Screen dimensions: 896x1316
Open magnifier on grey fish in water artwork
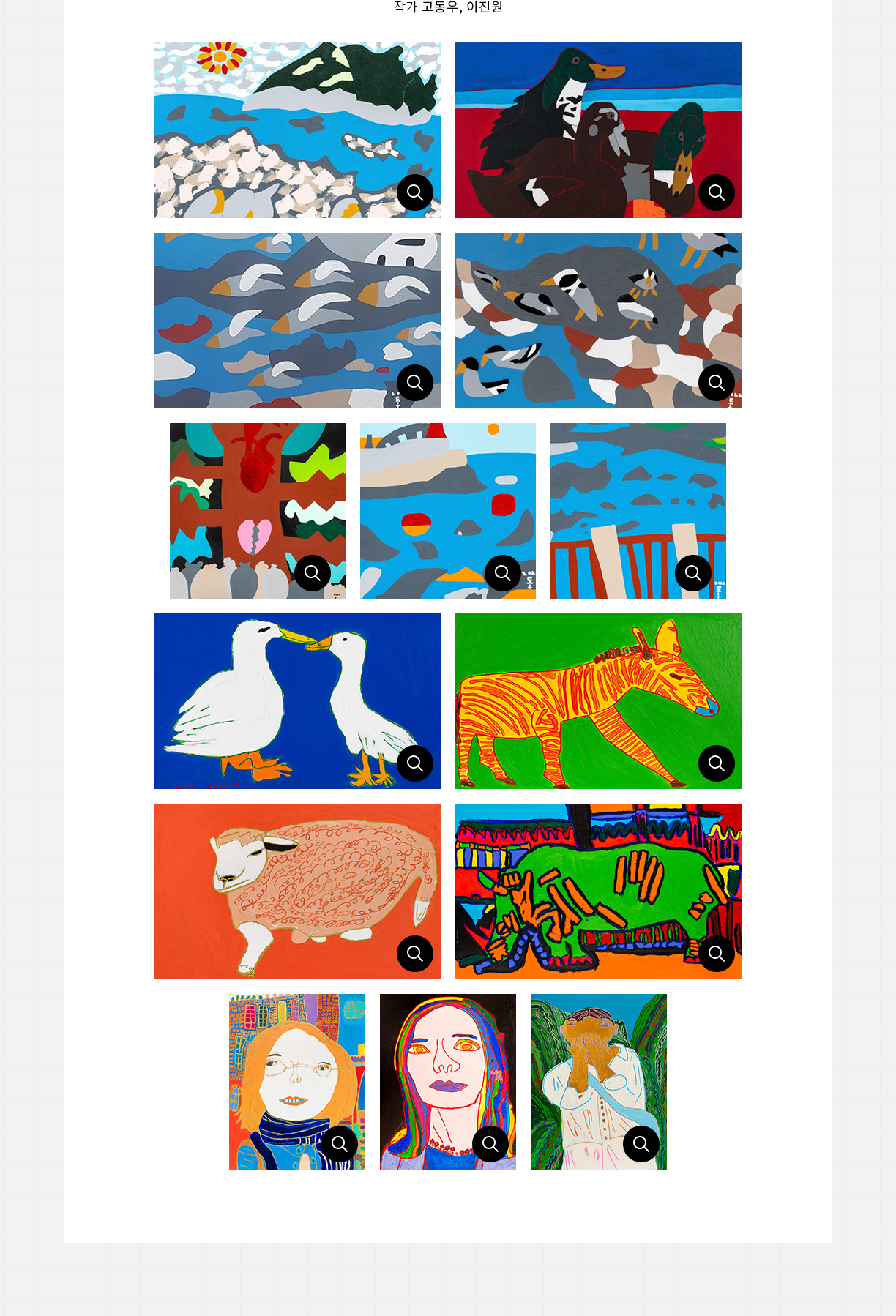(x=415, y=383)
